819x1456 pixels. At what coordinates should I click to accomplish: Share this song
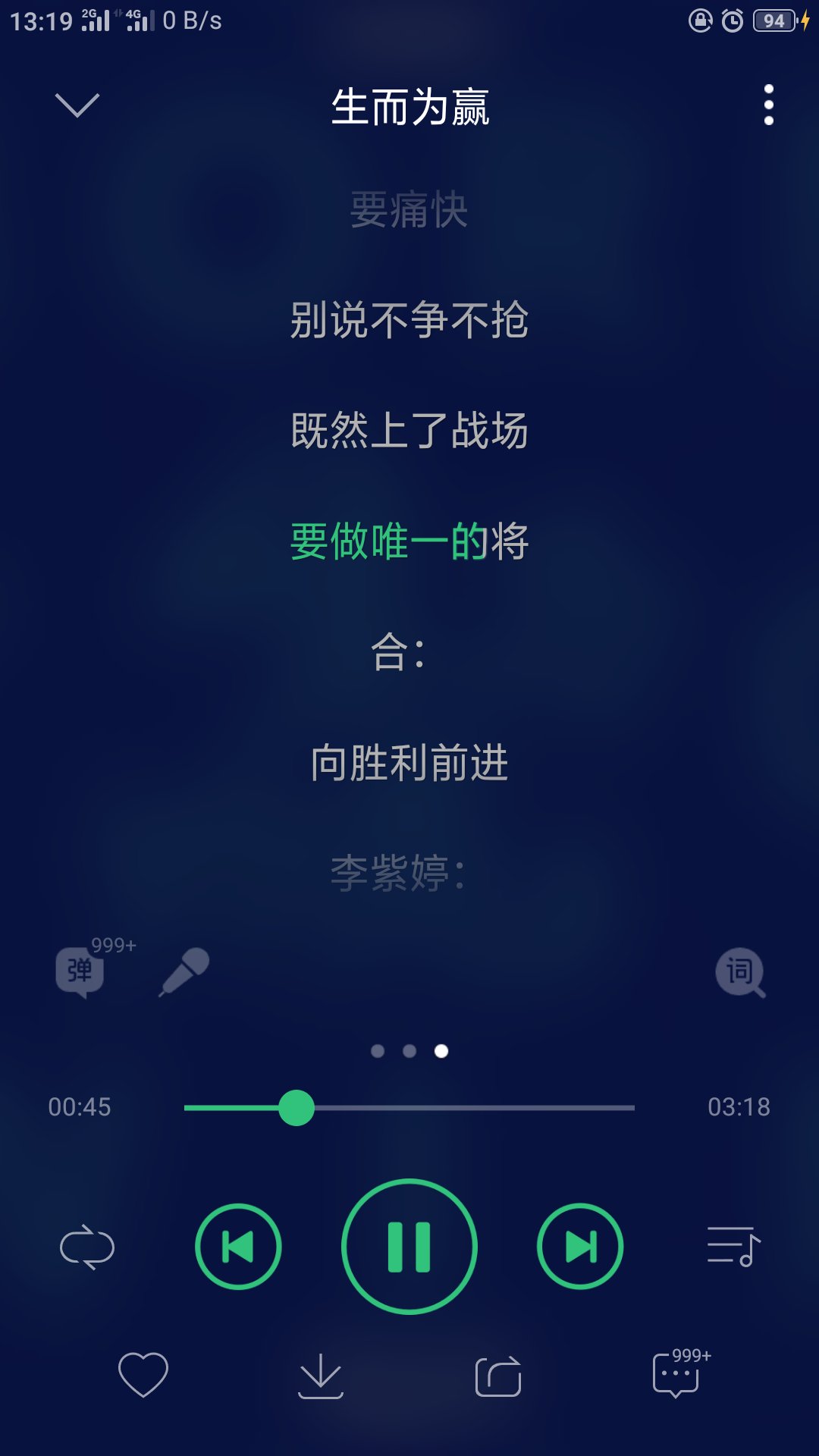pos(498,1376)
